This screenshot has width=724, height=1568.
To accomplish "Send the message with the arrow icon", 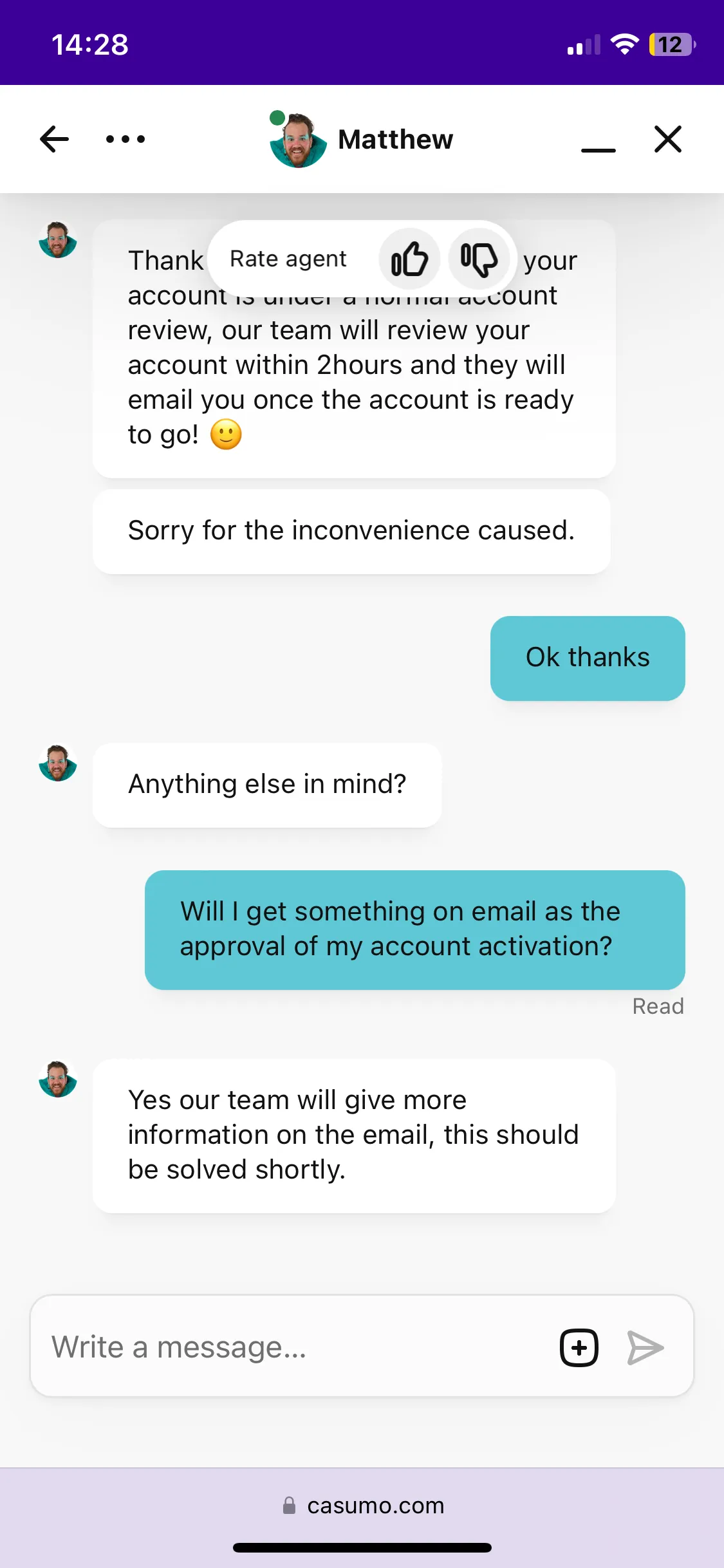I will [x=645, y=1347].
